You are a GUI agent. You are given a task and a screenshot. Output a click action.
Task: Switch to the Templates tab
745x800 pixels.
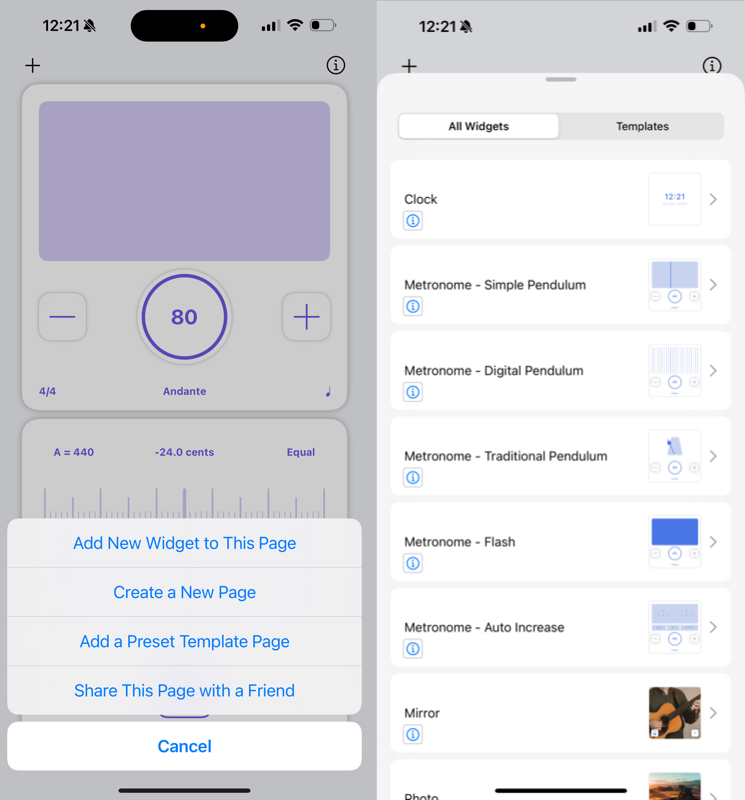(x=641, y=126)
